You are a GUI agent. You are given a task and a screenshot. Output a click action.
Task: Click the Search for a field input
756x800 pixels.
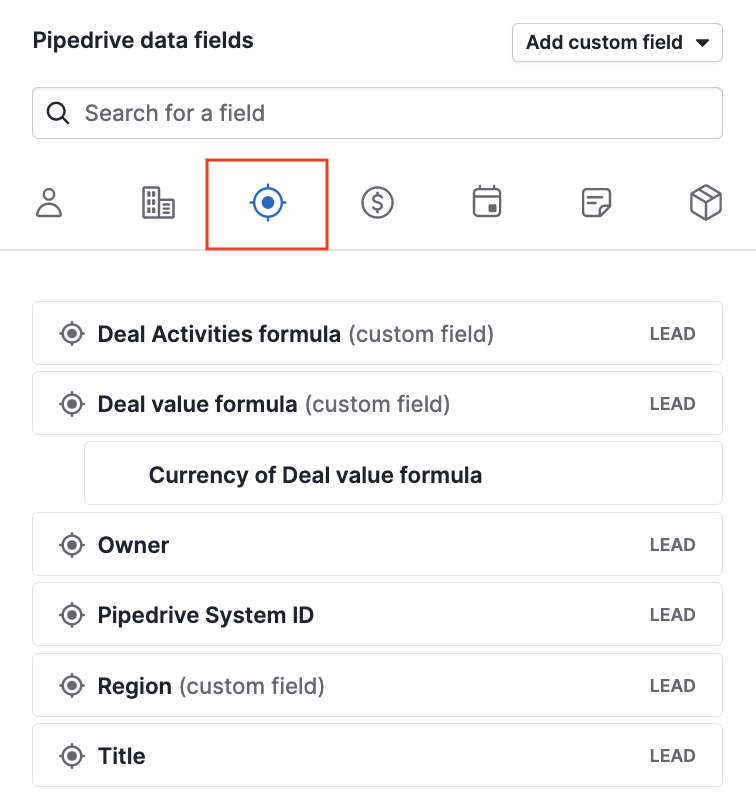click(300, 113)
